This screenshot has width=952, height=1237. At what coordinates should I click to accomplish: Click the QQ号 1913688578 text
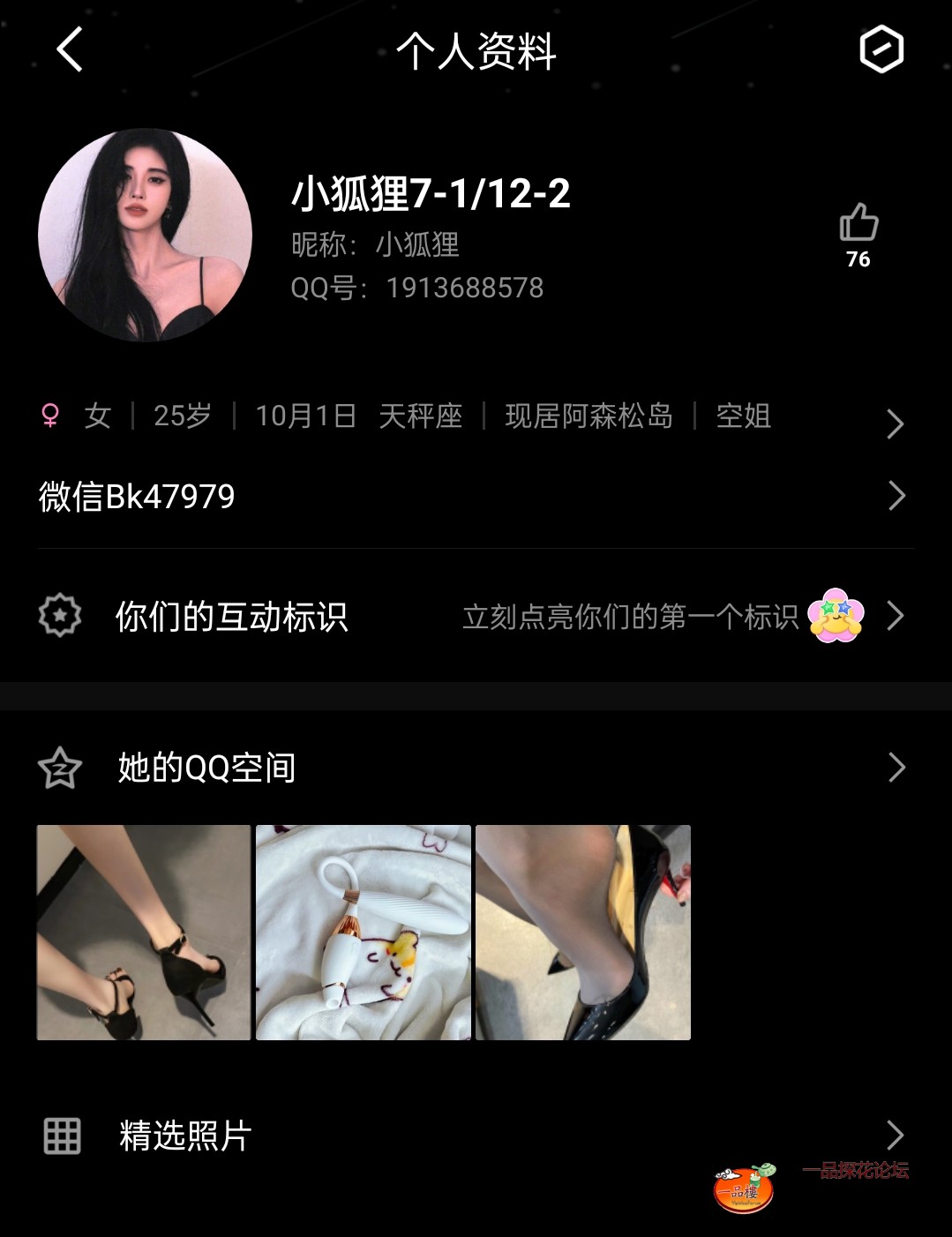[x=417, y=288]
